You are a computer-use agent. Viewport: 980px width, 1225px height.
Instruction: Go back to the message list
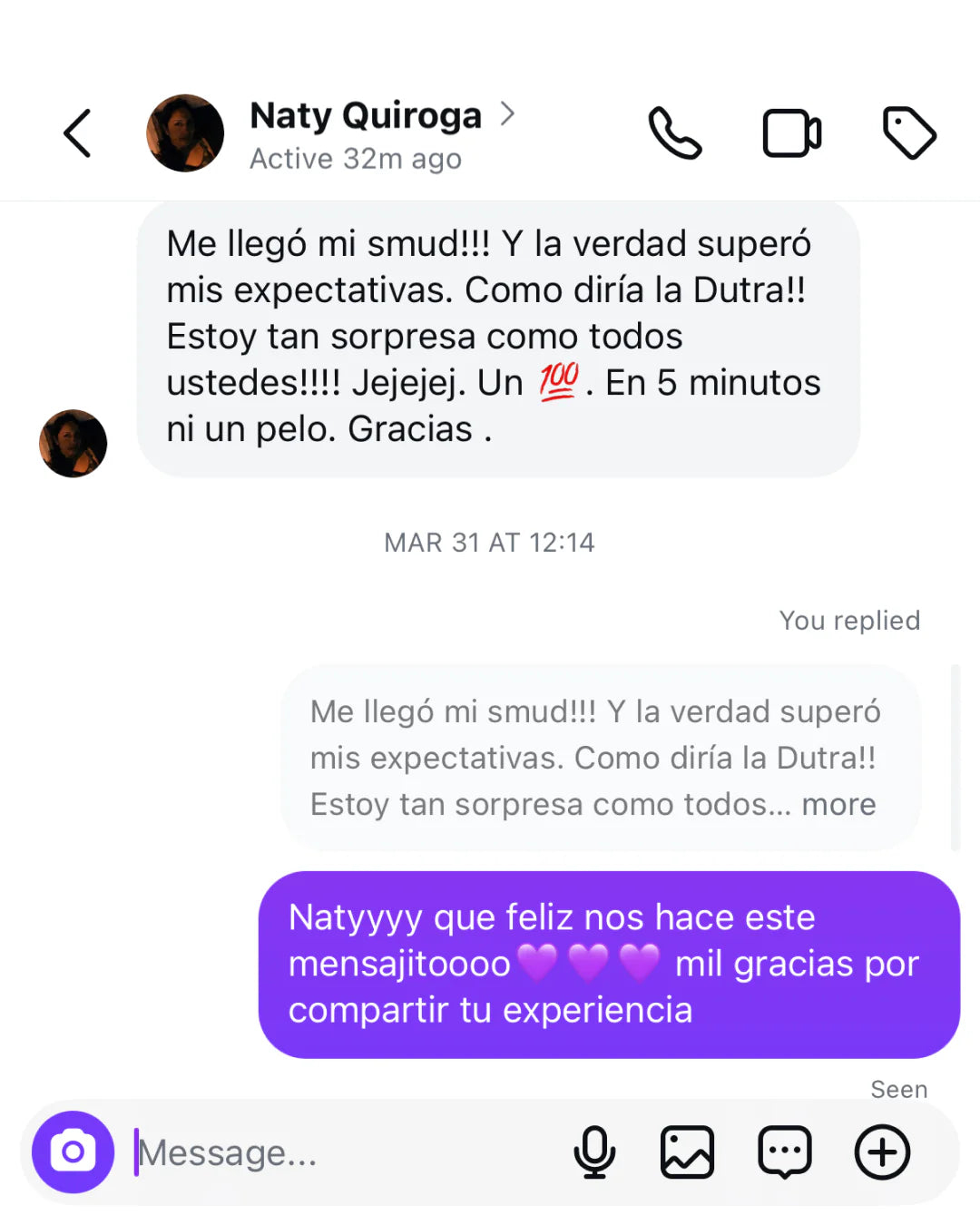[x=78, y=134]
